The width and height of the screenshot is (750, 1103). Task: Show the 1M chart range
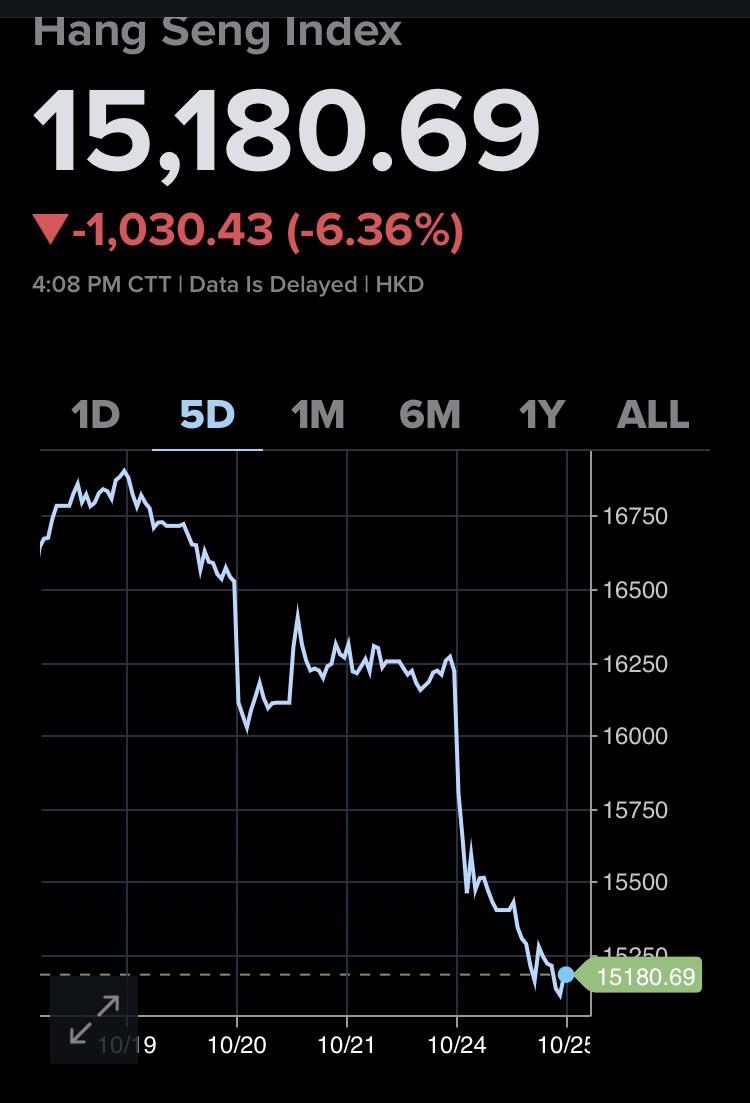click(x=318, y=414)
